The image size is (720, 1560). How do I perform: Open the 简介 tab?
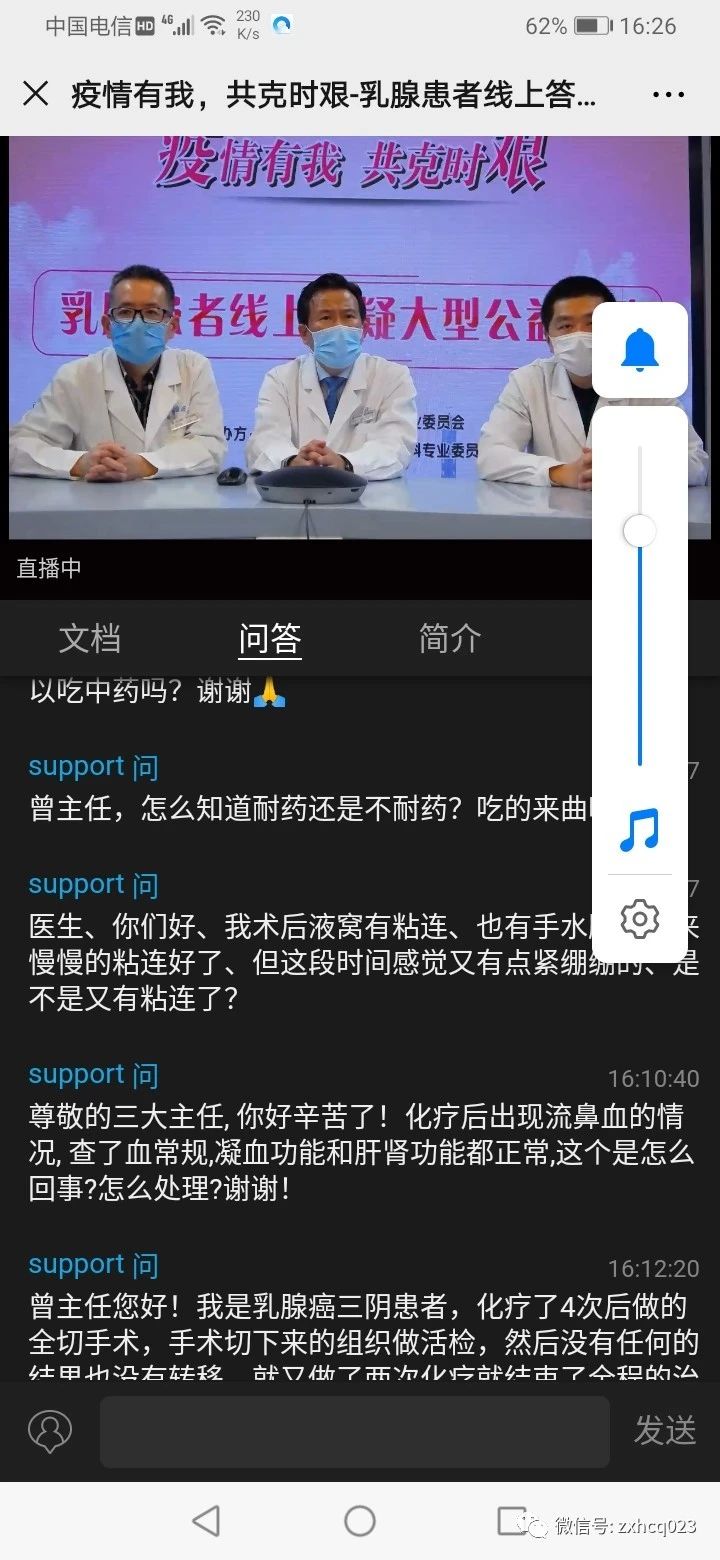click(x=450, y=638)
